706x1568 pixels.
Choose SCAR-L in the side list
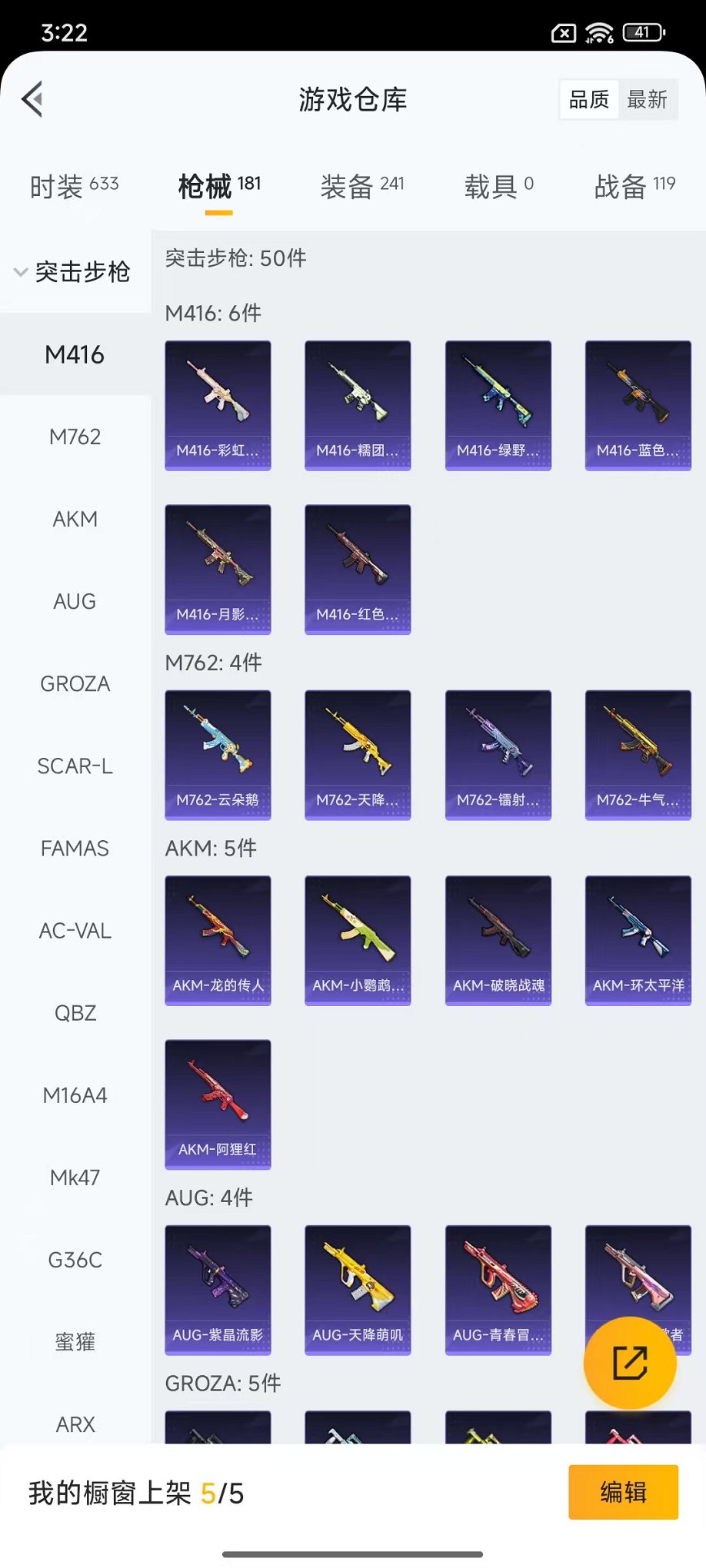tap(75, 766)
